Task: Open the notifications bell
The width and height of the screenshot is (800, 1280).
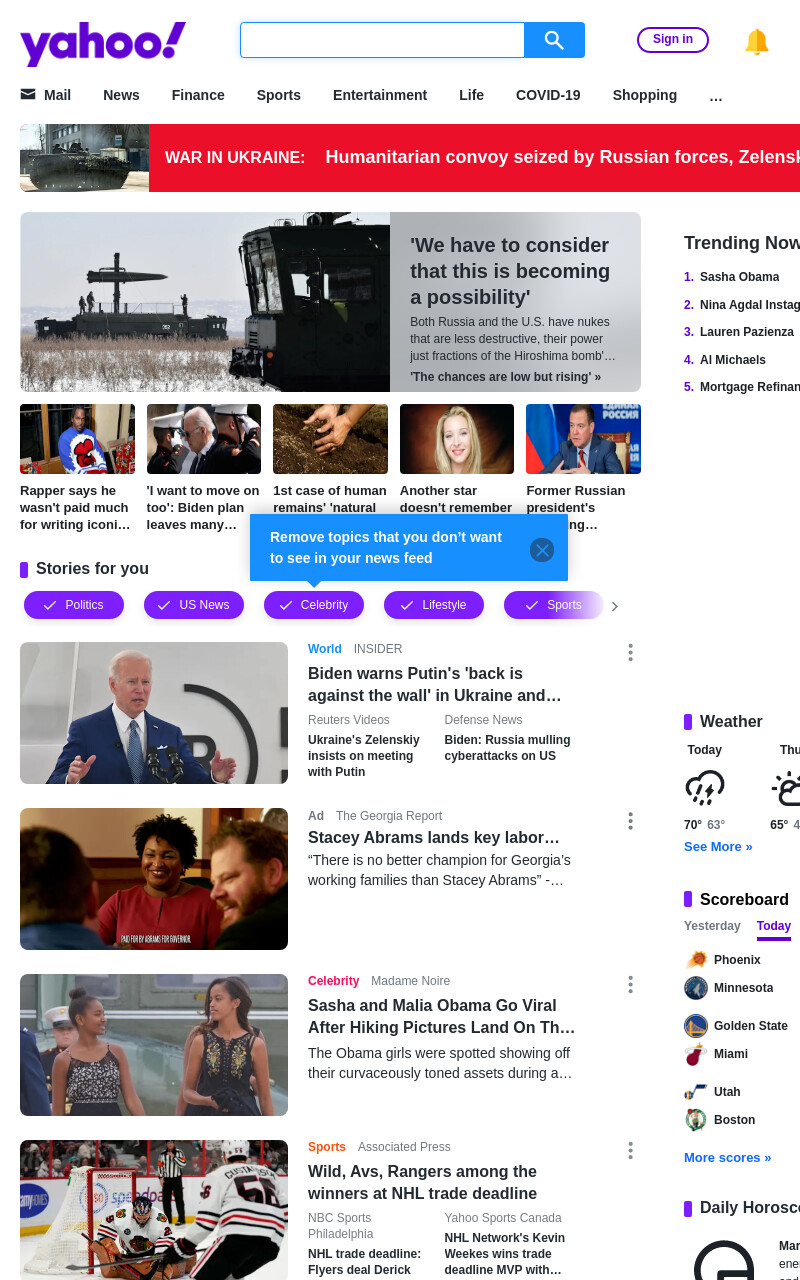Action: tap(757, 41)
